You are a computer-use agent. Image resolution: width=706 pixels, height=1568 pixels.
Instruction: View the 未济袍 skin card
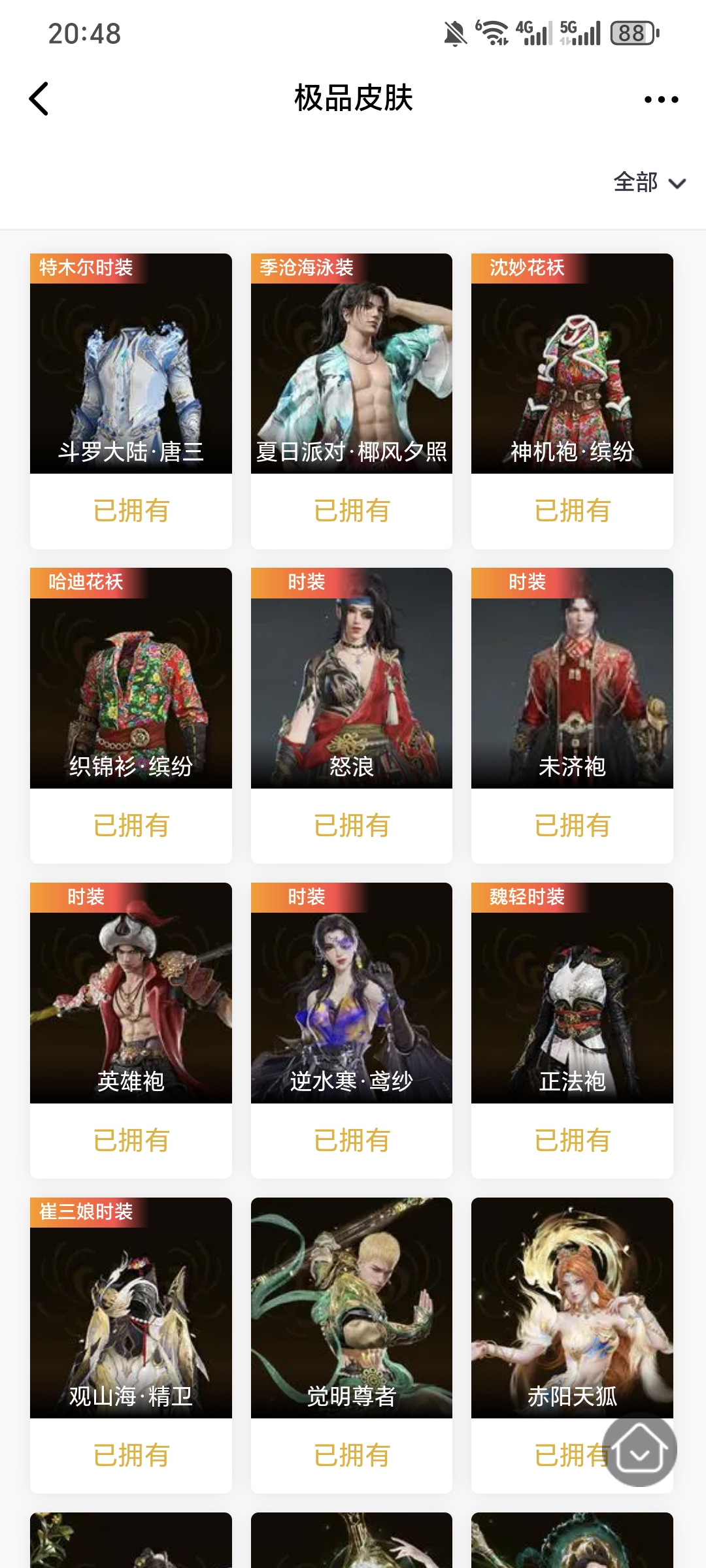pos(572,678)
